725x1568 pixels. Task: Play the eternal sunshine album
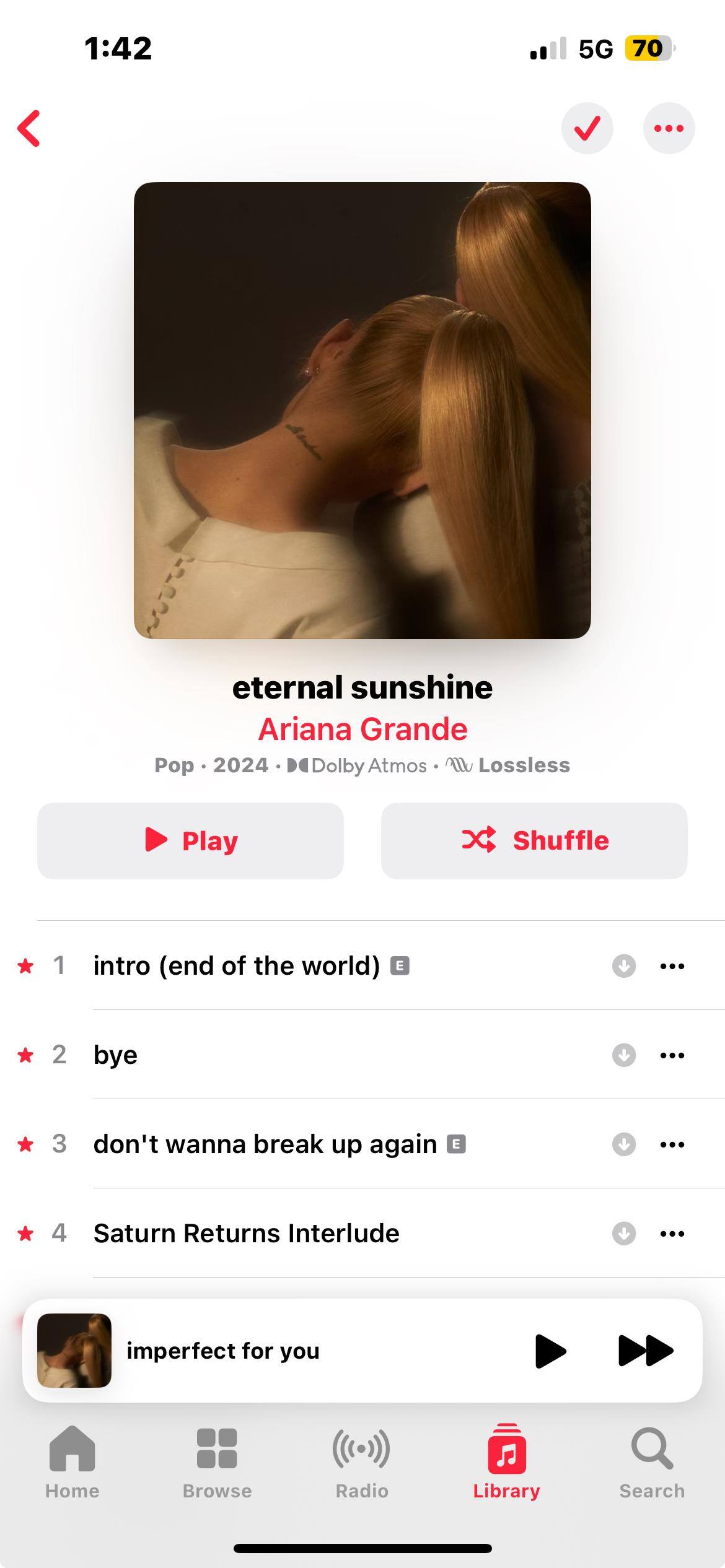(190, 840)
